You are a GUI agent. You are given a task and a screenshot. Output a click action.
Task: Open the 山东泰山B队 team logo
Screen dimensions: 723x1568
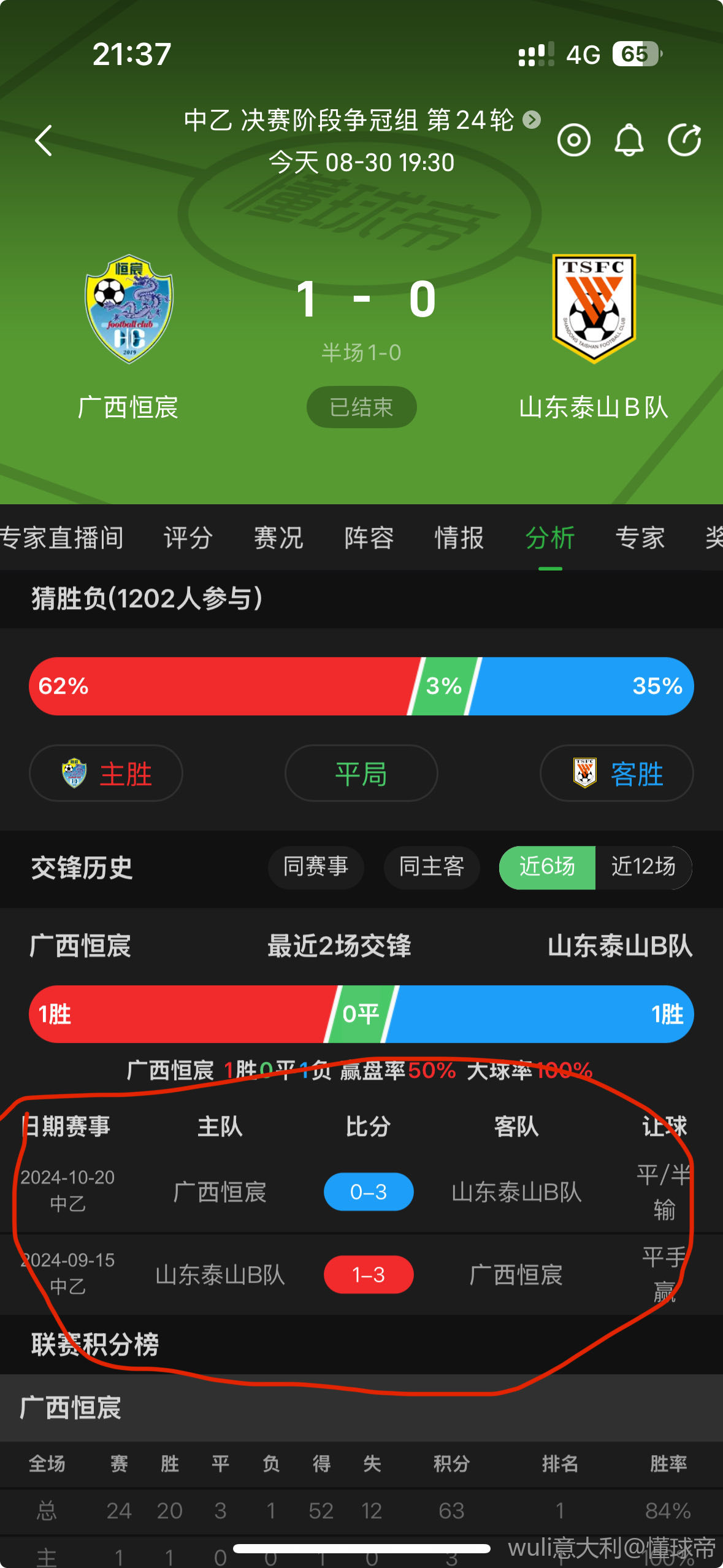tap(594, 309)
